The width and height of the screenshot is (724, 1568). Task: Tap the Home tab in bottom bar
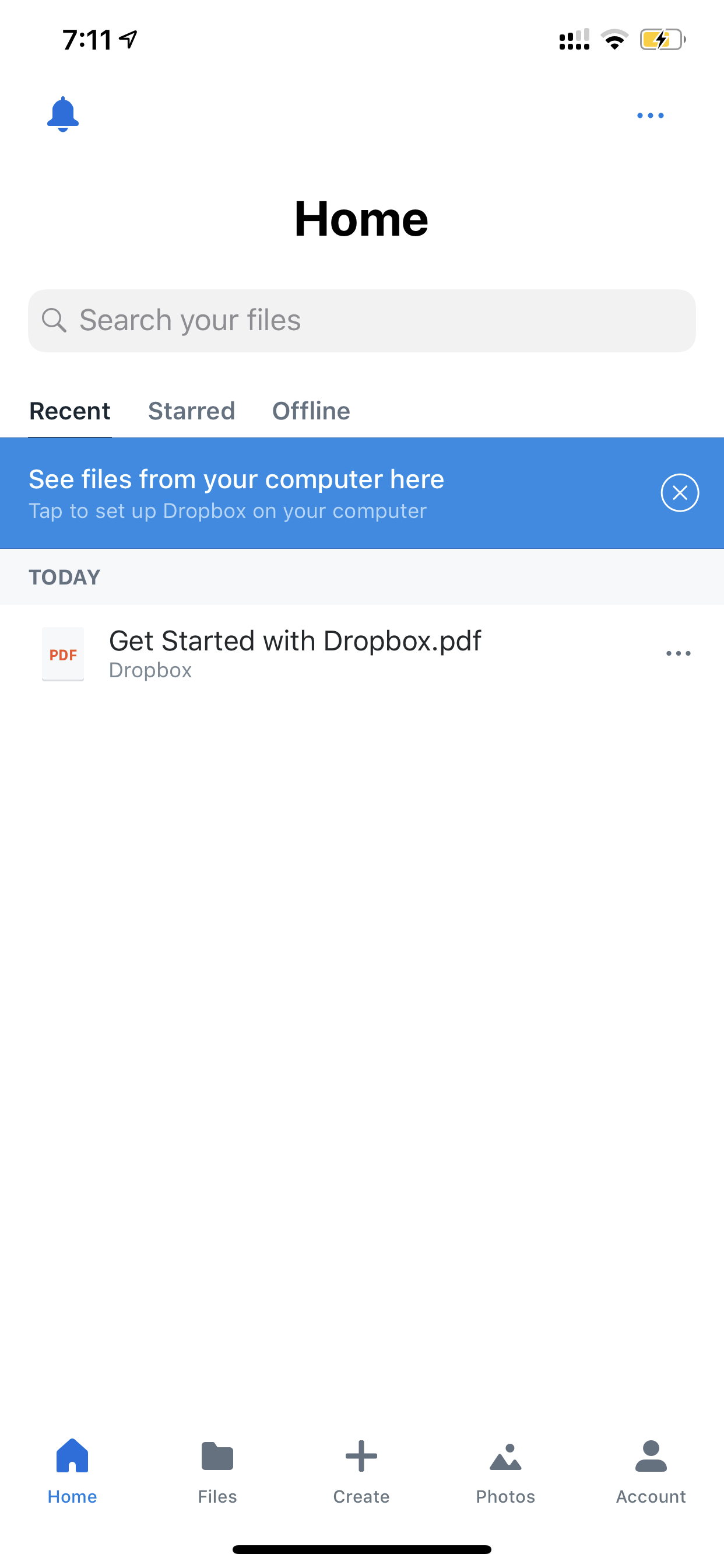coord(72,1471)
